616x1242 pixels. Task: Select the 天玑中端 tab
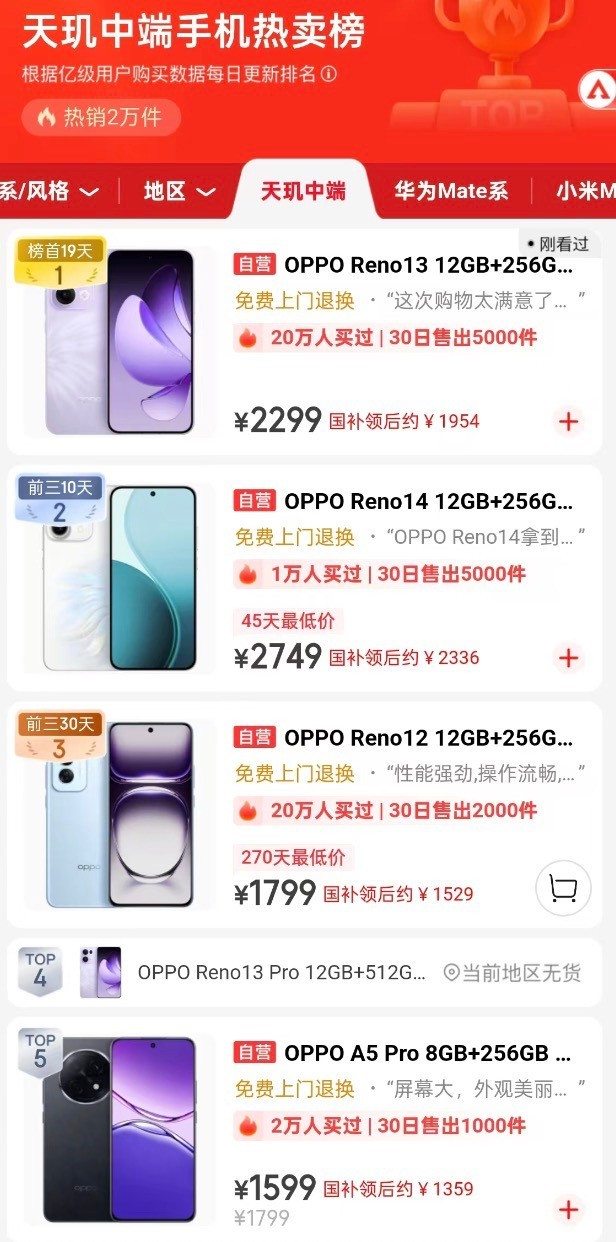coord(303,191)
